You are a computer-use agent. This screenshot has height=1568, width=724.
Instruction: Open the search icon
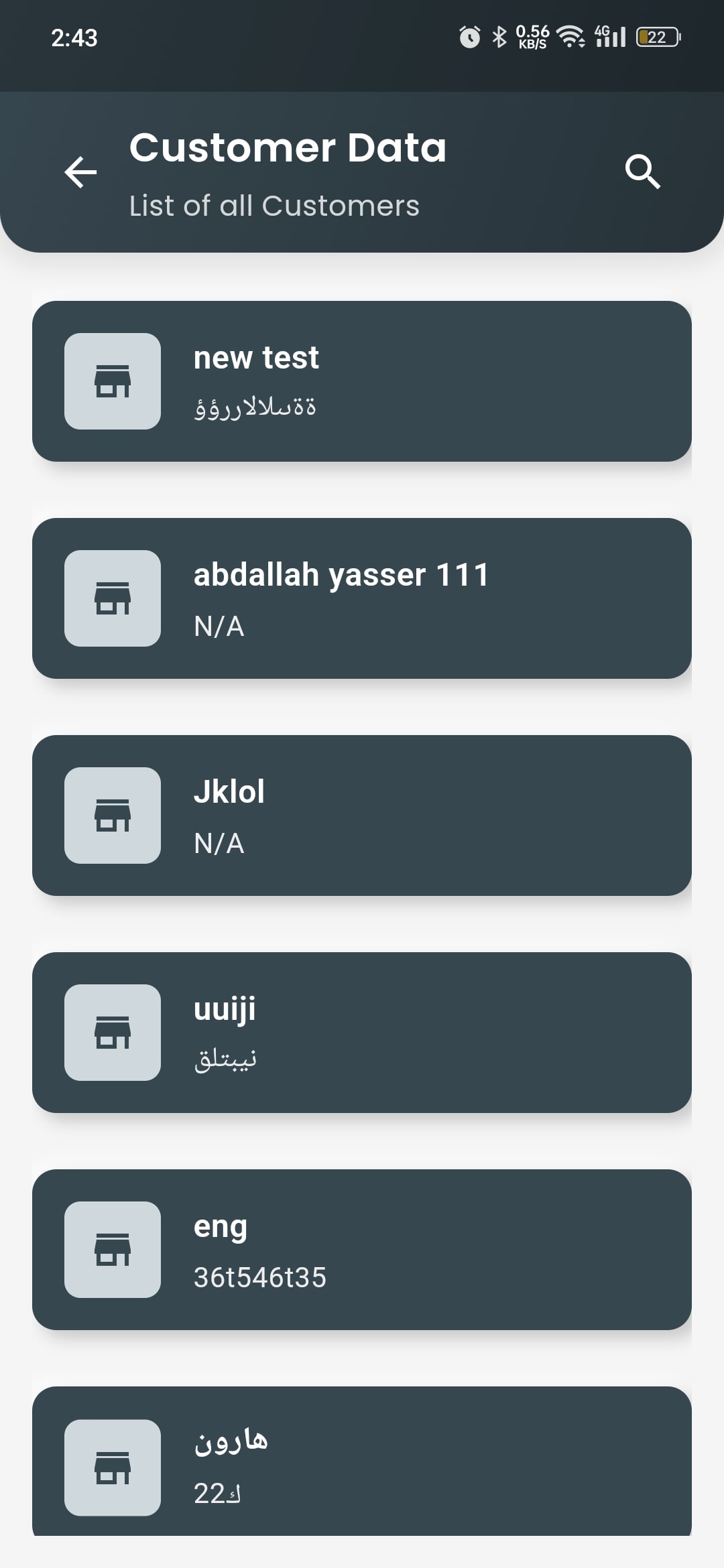(644, 173)
